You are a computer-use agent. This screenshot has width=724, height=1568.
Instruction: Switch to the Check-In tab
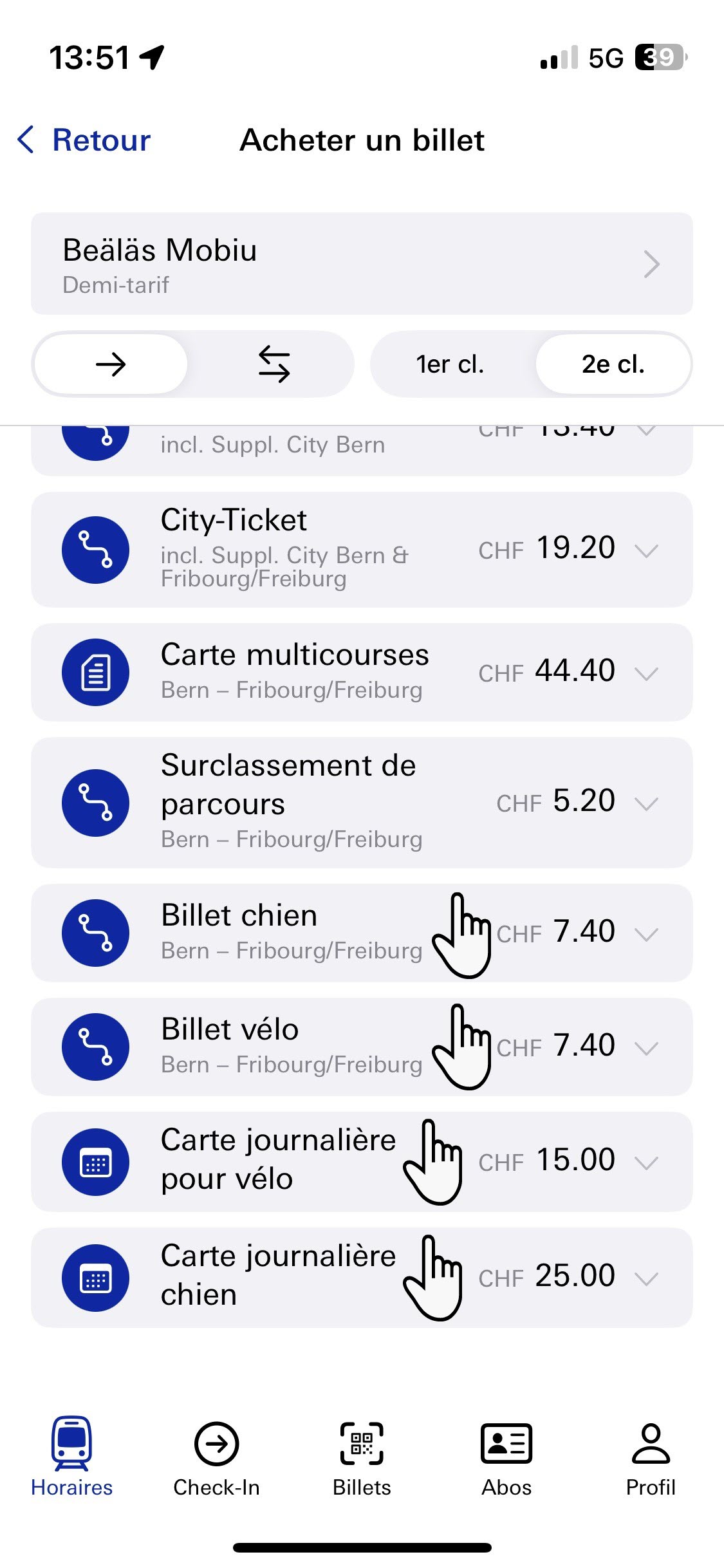tap(216, 1457)
